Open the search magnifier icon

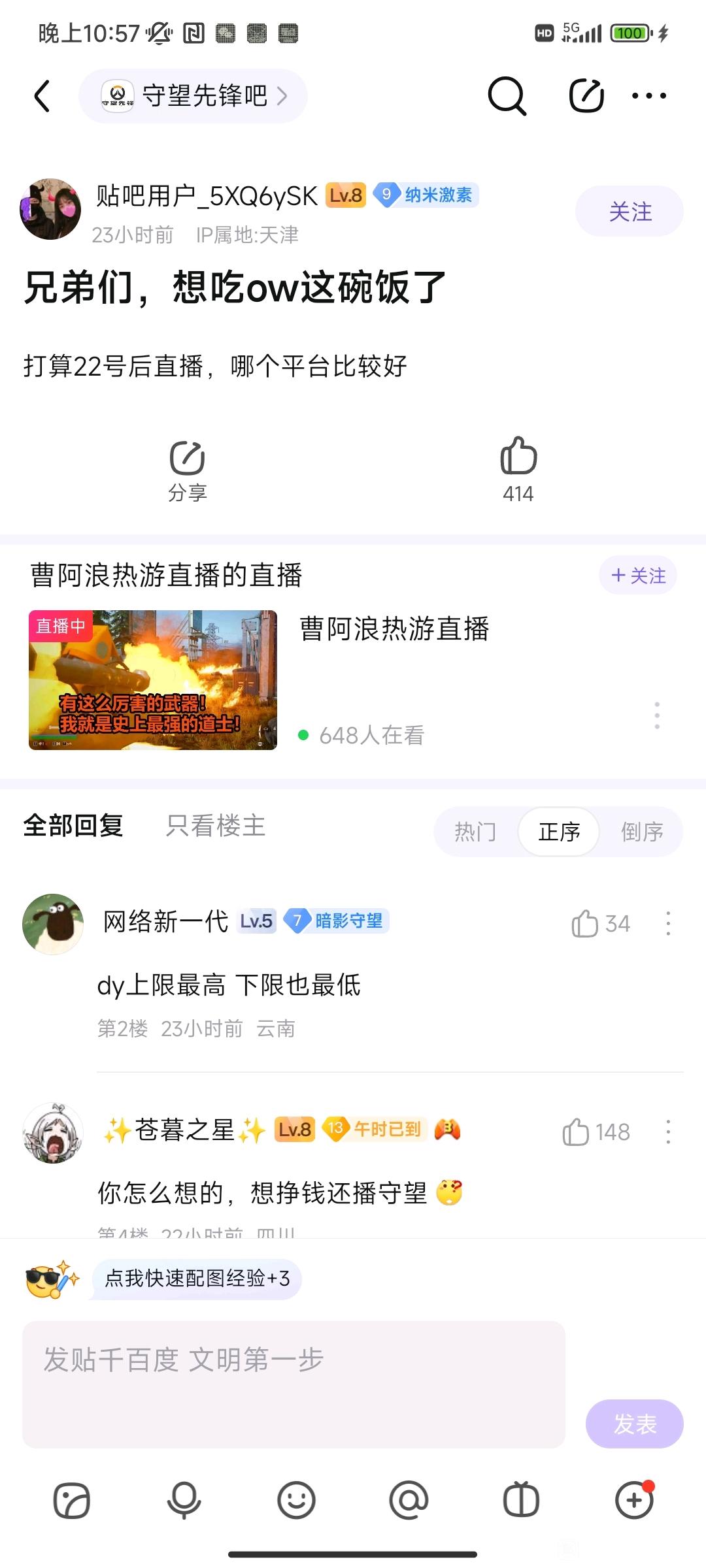[507, 96]
